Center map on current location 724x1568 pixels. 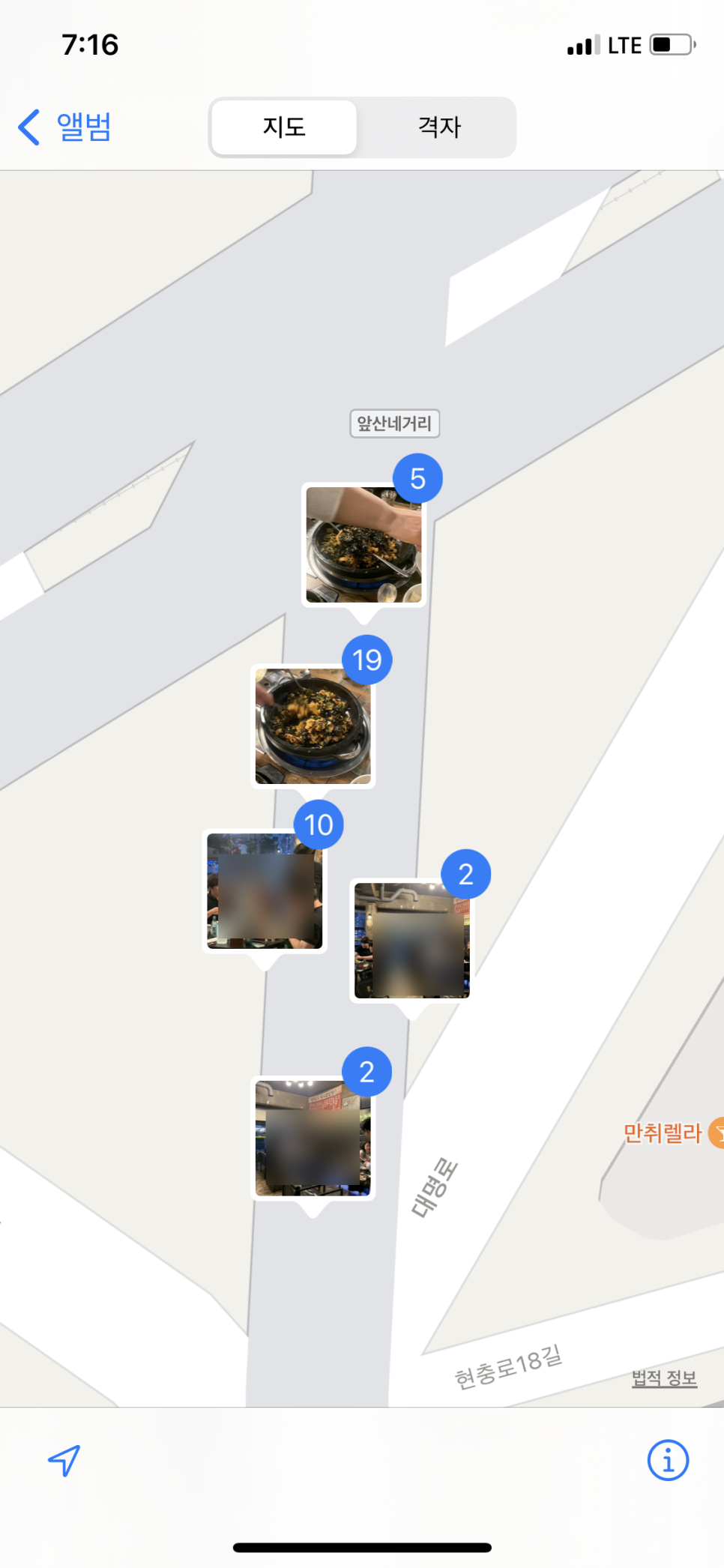(64, 1460)
